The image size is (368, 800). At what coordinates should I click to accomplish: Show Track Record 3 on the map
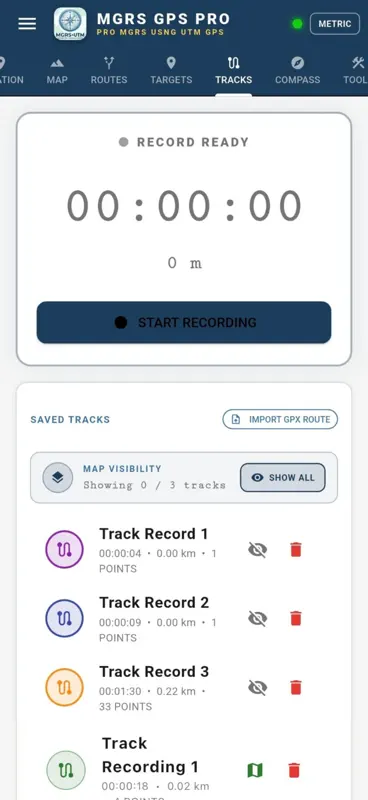258,688
